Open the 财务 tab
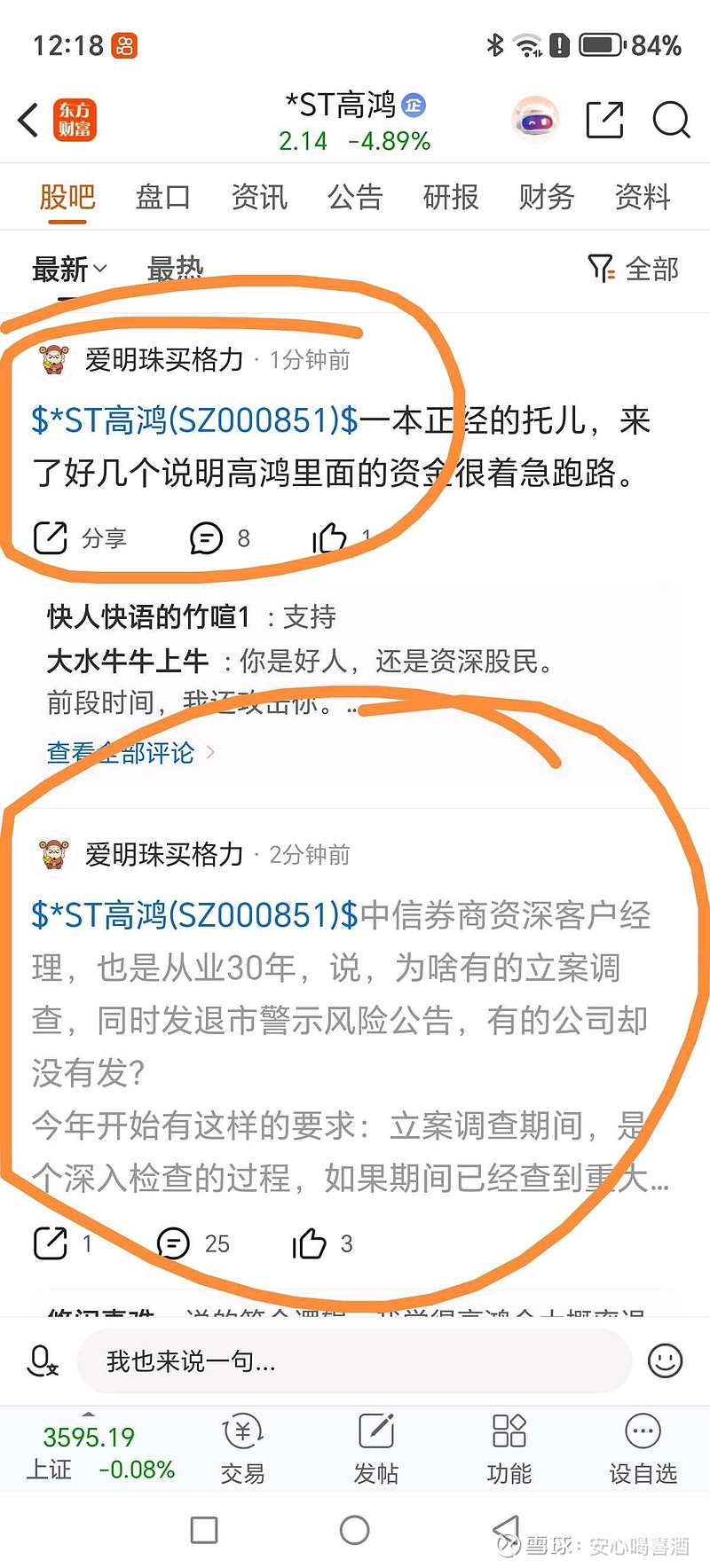The image size is (710, 1568). 547,196
